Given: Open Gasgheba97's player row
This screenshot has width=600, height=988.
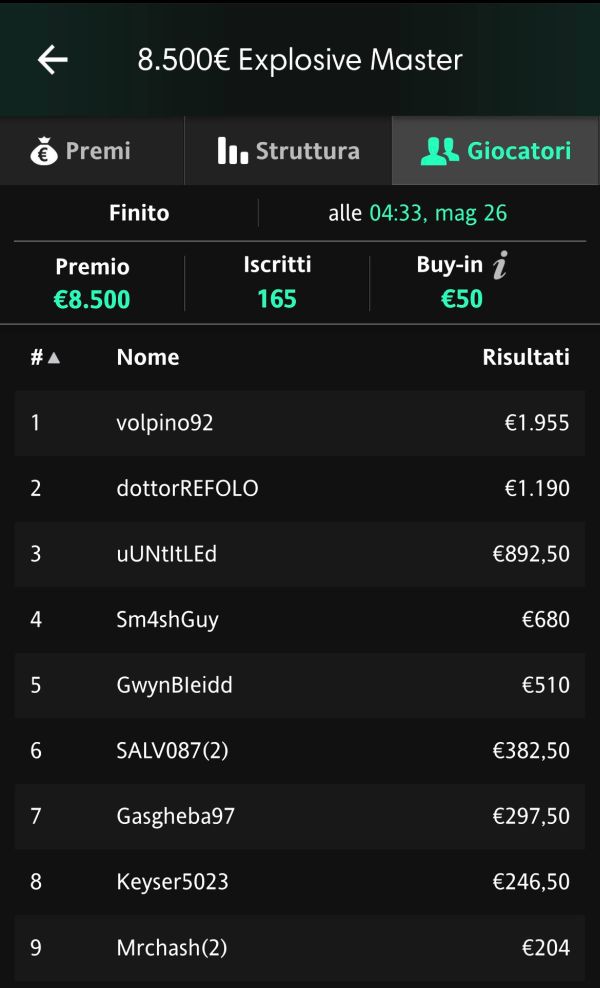Looking at the screenshot, I should [300, 816].
